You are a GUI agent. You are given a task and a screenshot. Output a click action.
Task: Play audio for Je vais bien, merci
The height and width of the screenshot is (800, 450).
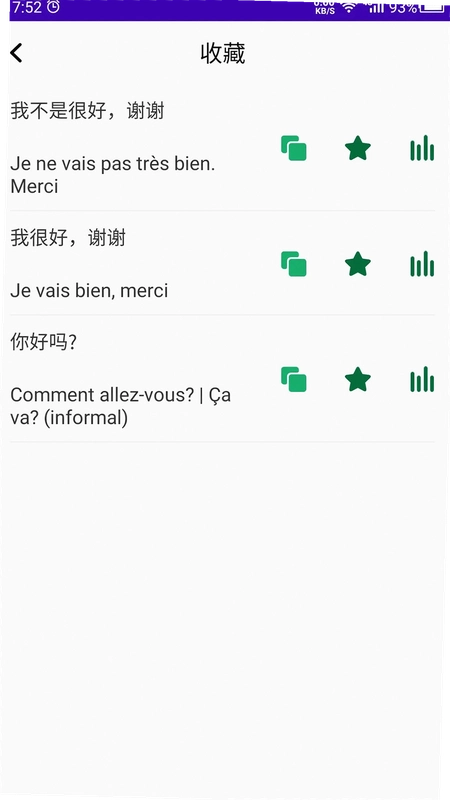422,264
